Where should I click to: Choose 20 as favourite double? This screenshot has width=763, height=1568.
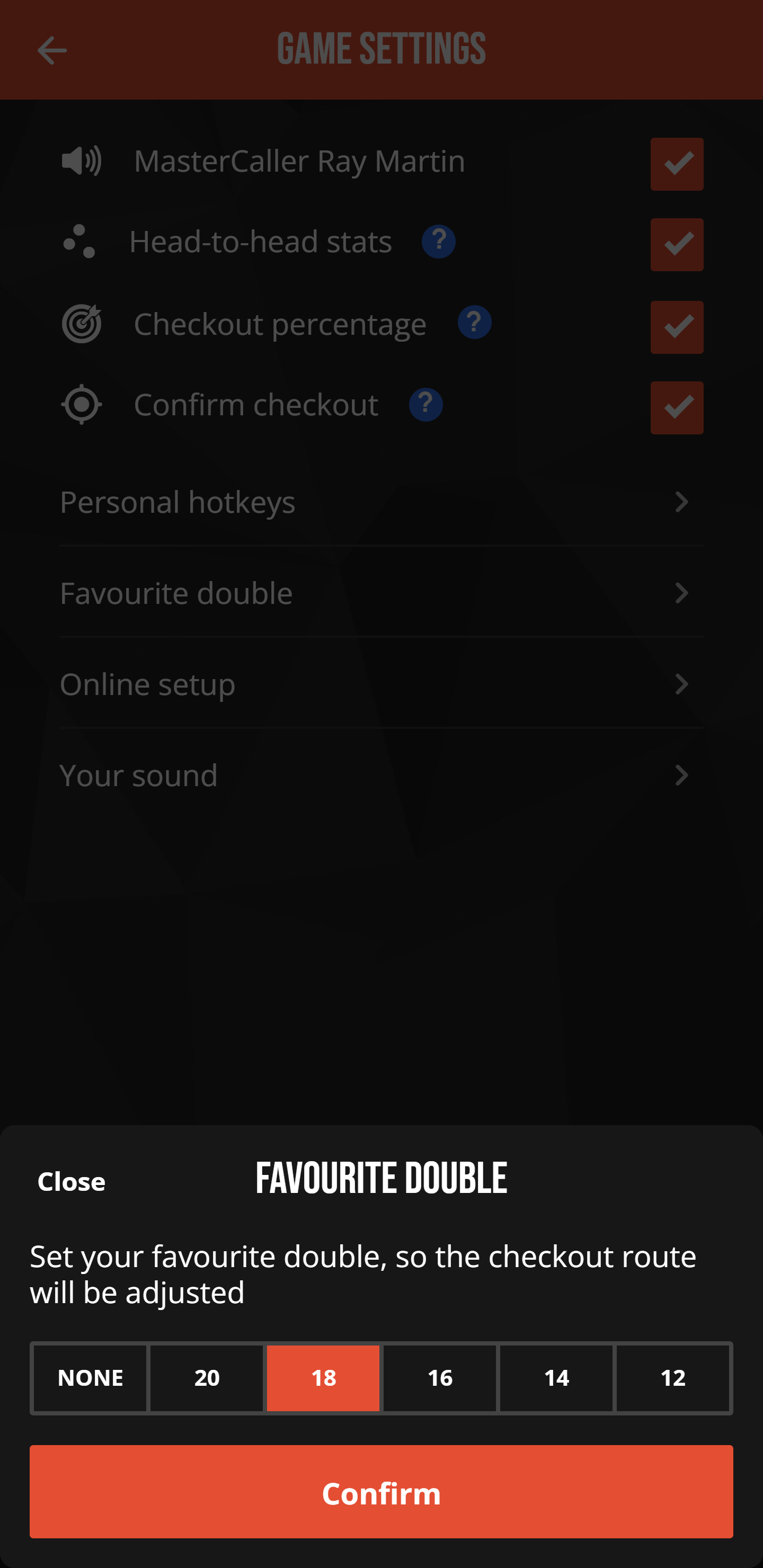coord(207,1377)
